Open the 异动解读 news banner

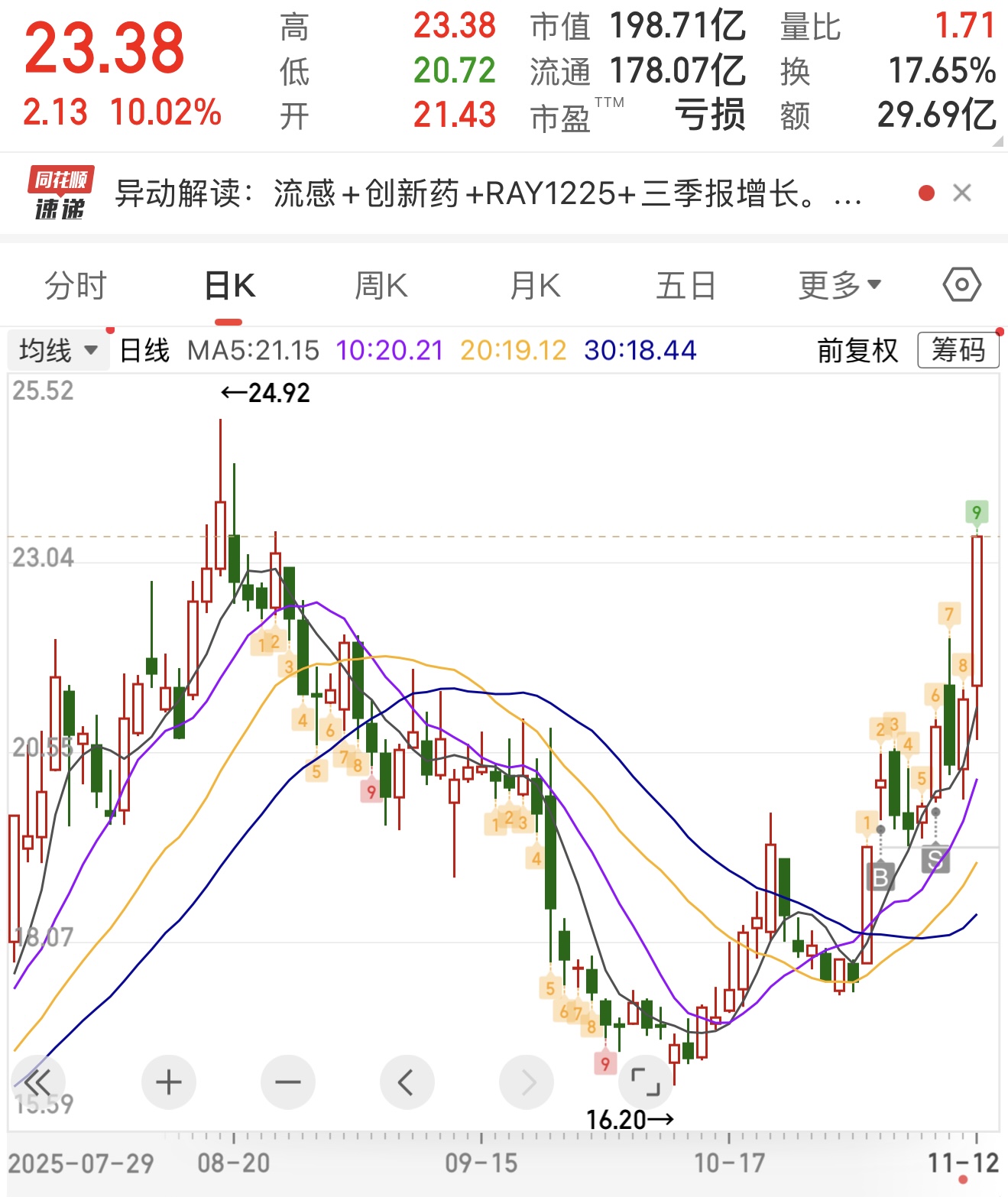[x=489, y=193]
